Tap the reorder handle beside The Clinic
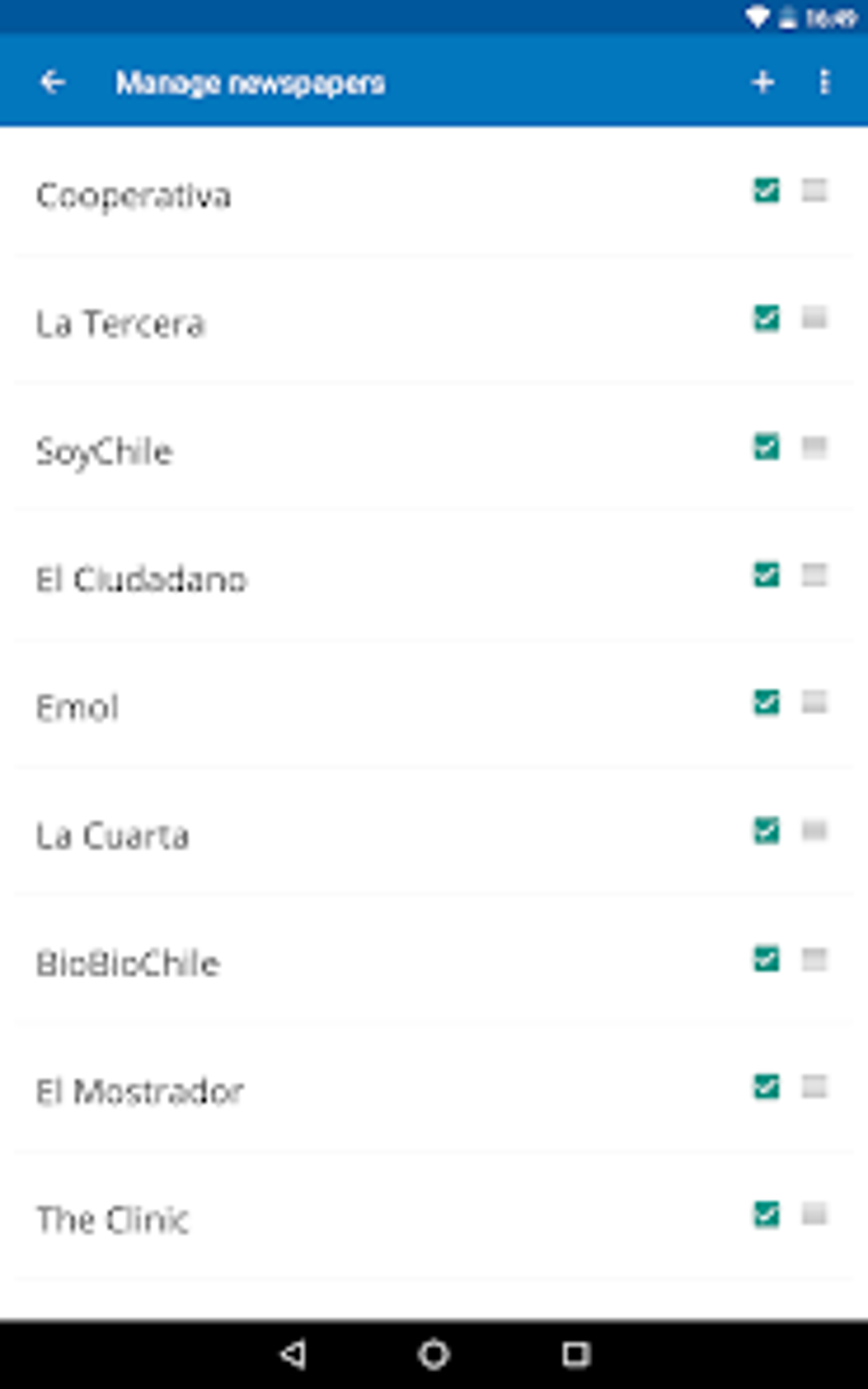 [x=814, y=1215]
